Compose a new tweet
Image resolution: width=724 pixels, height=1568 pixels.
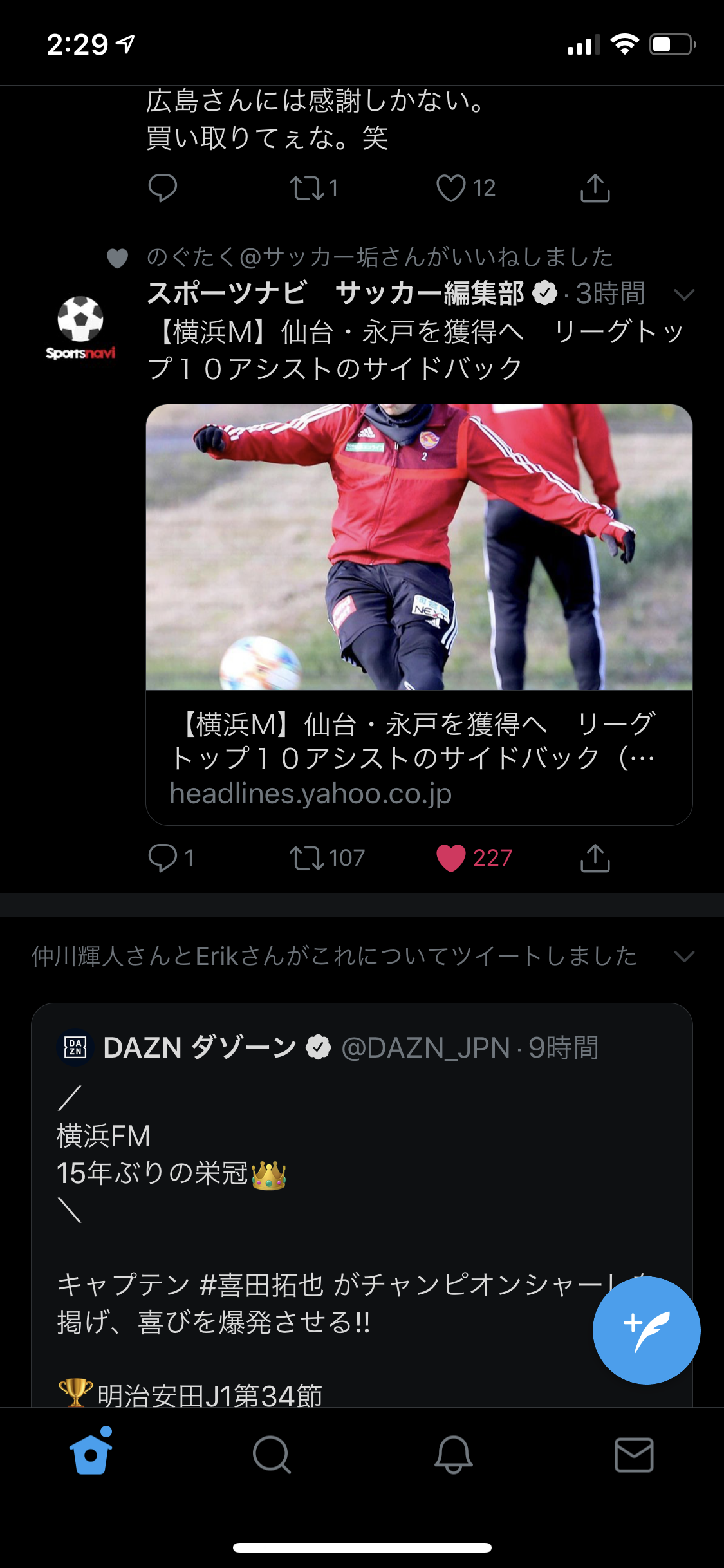tap(646, 1330)
